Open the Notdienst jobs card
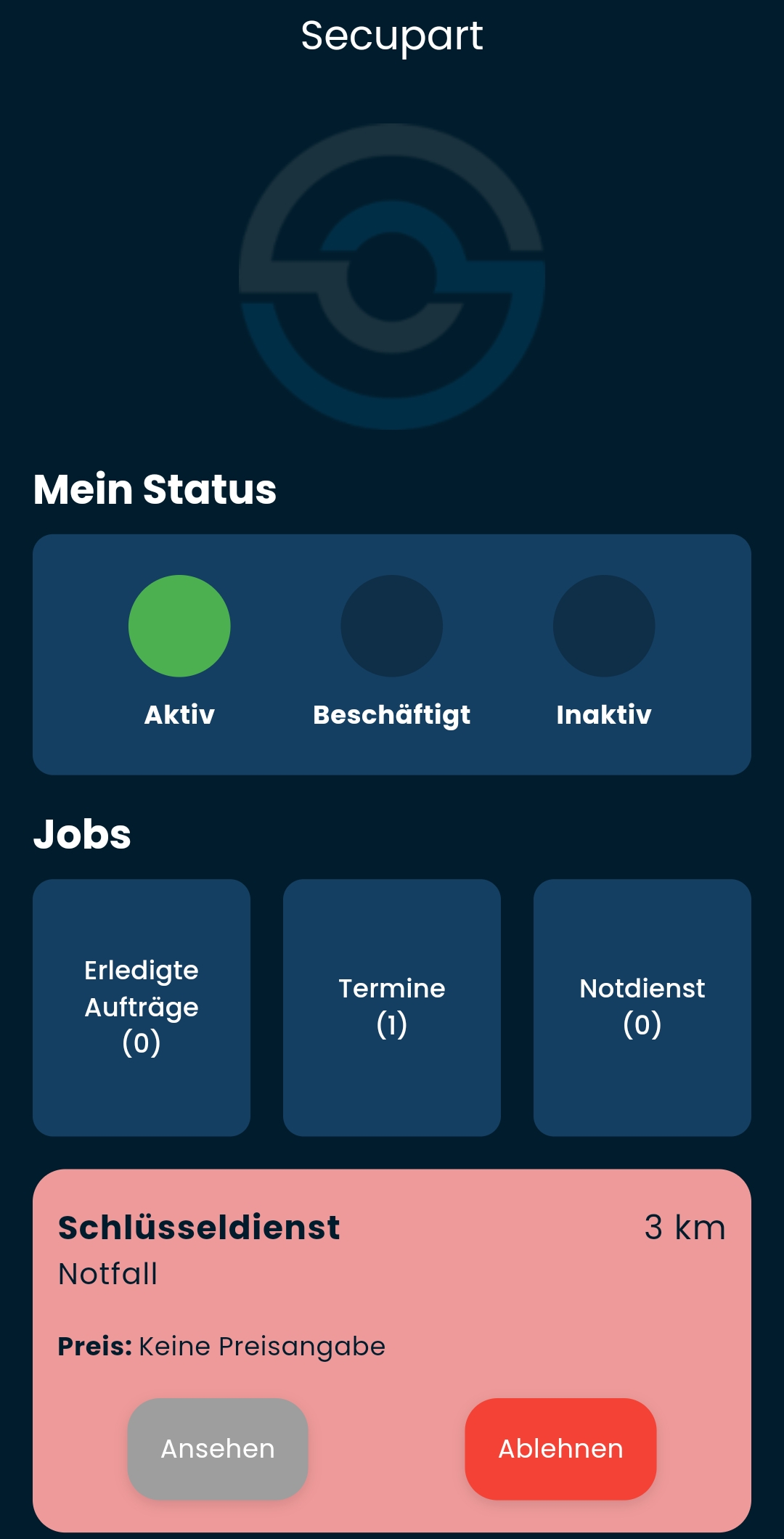Viewport: 784px width, 1539px height. [642, 1007]
